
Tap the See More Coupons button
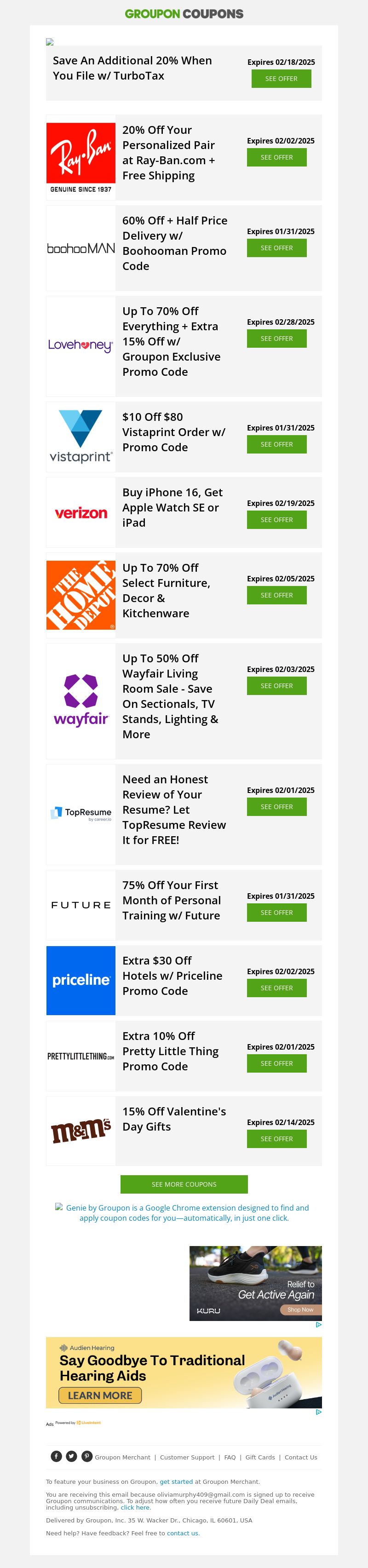184,1184
